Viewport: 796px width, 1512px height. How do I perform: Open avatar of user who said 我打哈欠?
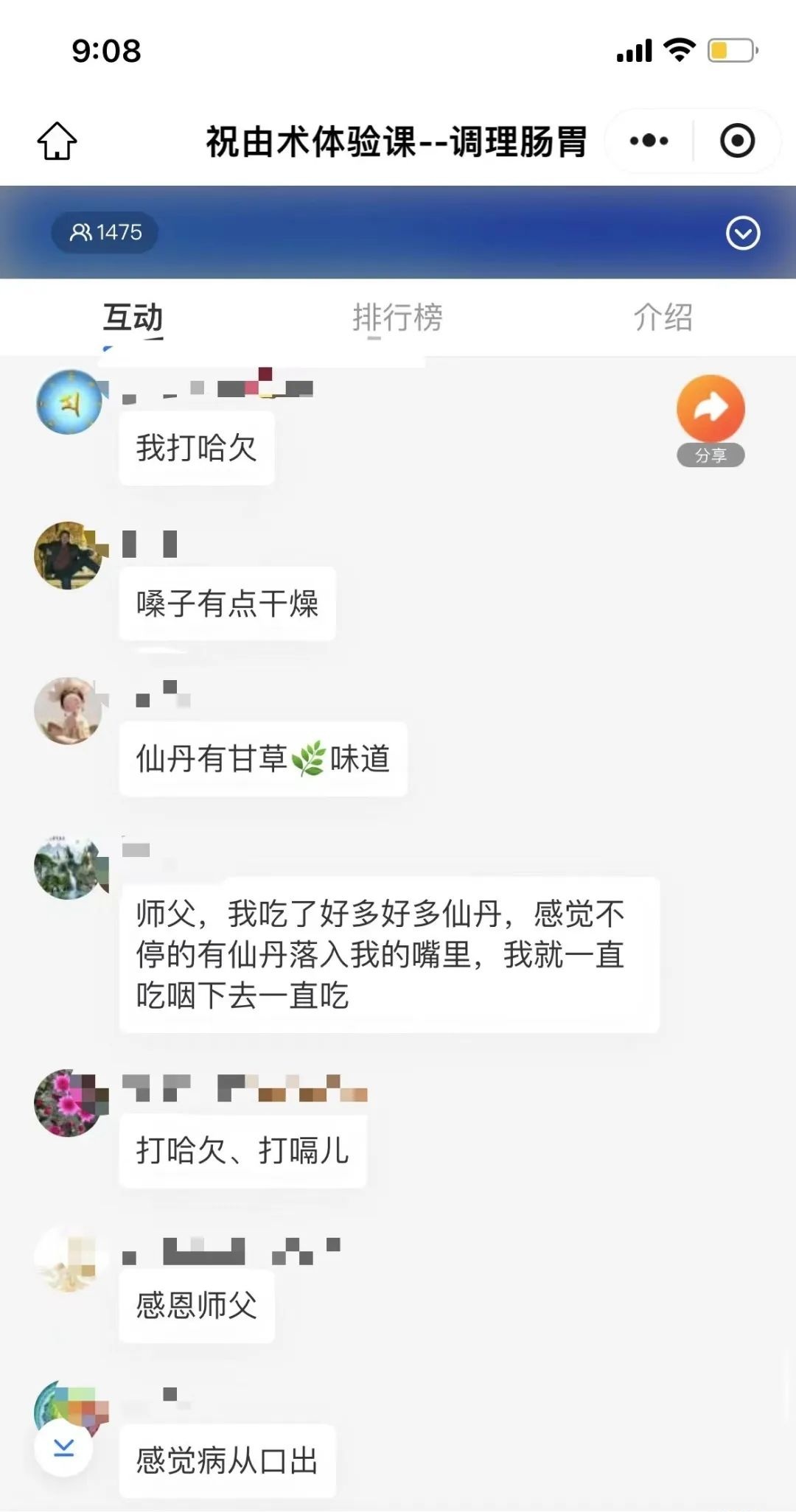coord(69,402)
